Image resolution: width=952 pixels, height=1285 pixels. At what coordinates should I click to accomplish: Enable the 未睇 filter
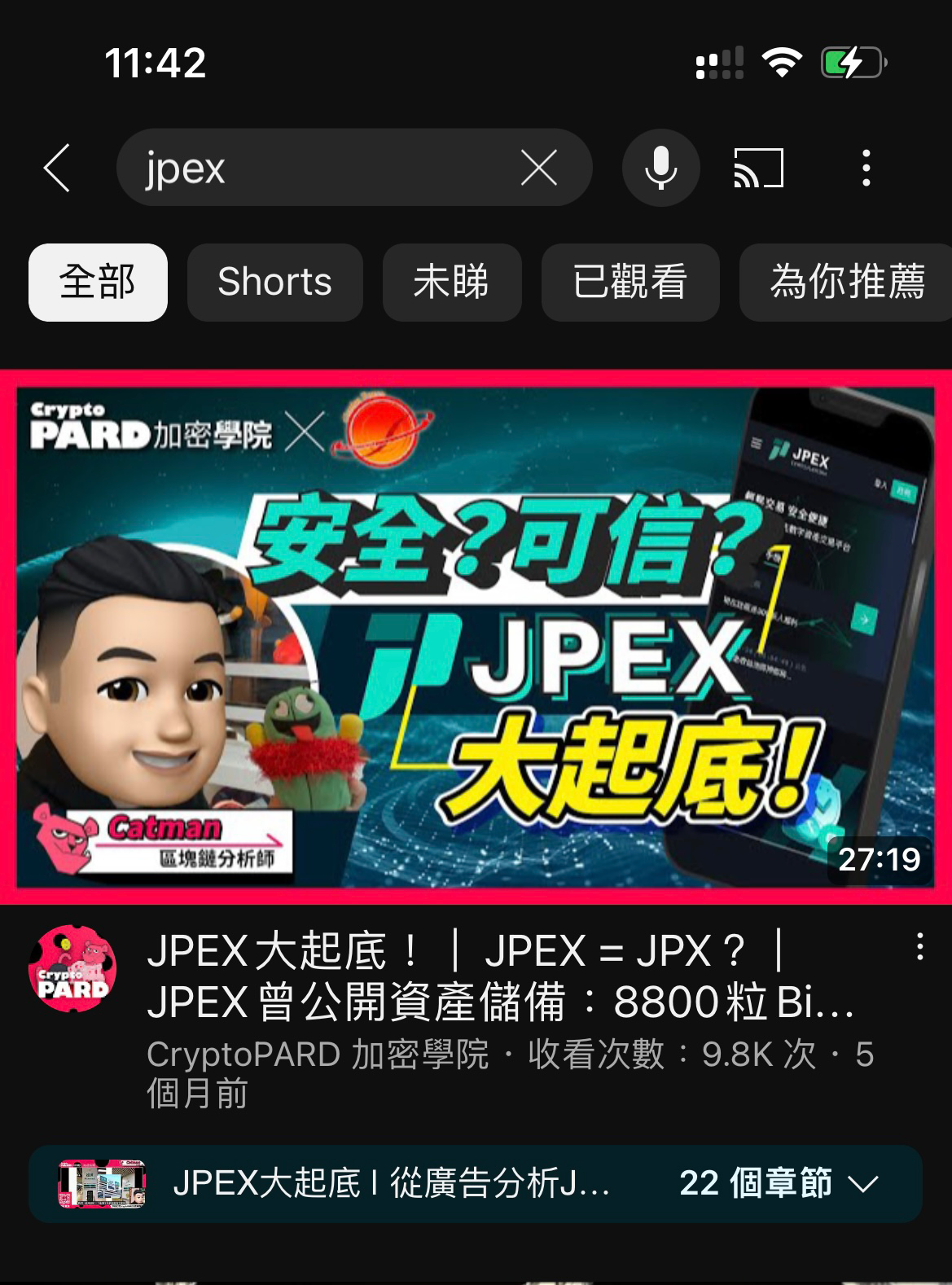(x=452, y=283)
